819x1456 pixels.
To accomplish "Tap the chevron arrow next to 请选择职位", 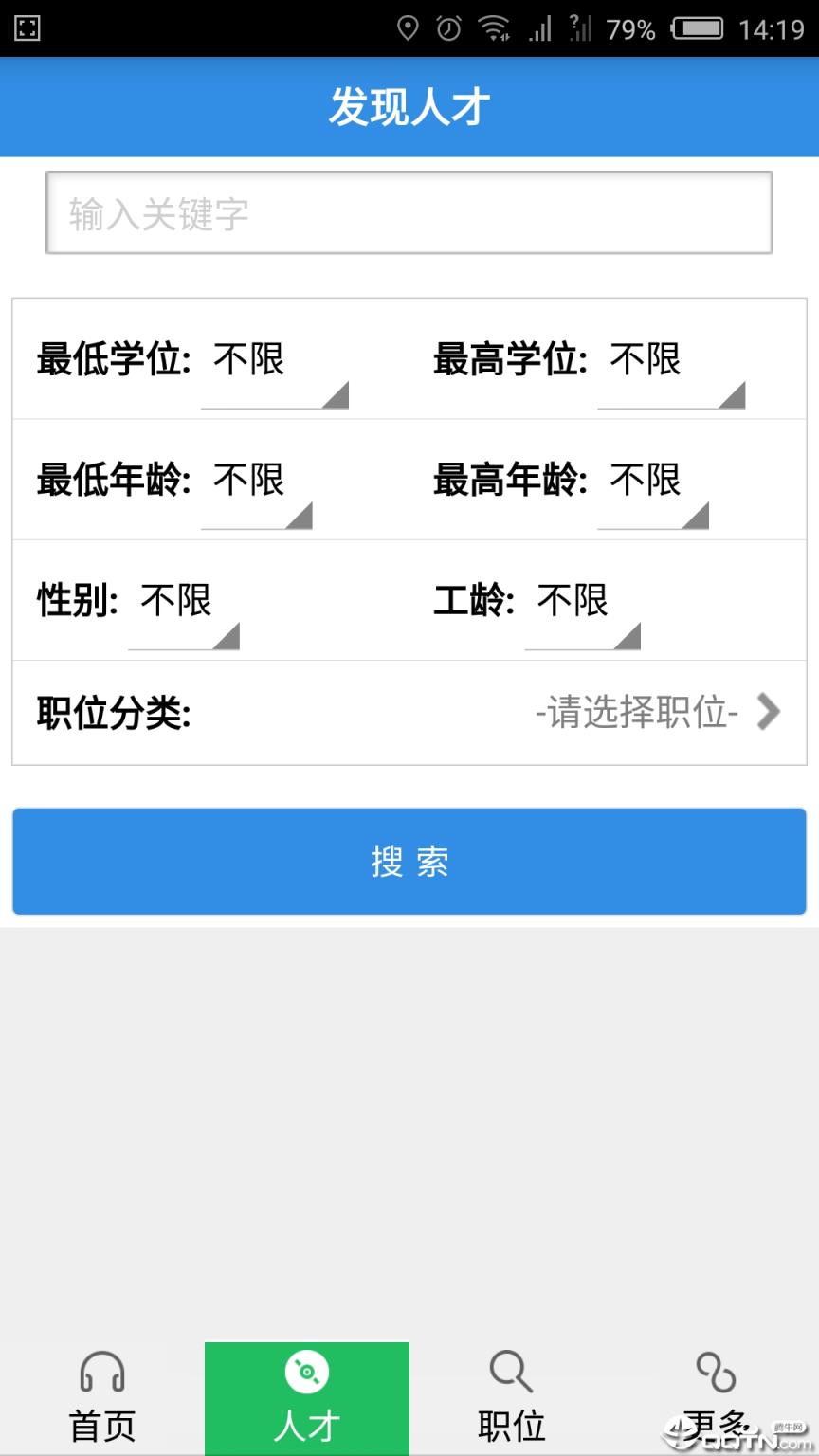I will 770,712.
